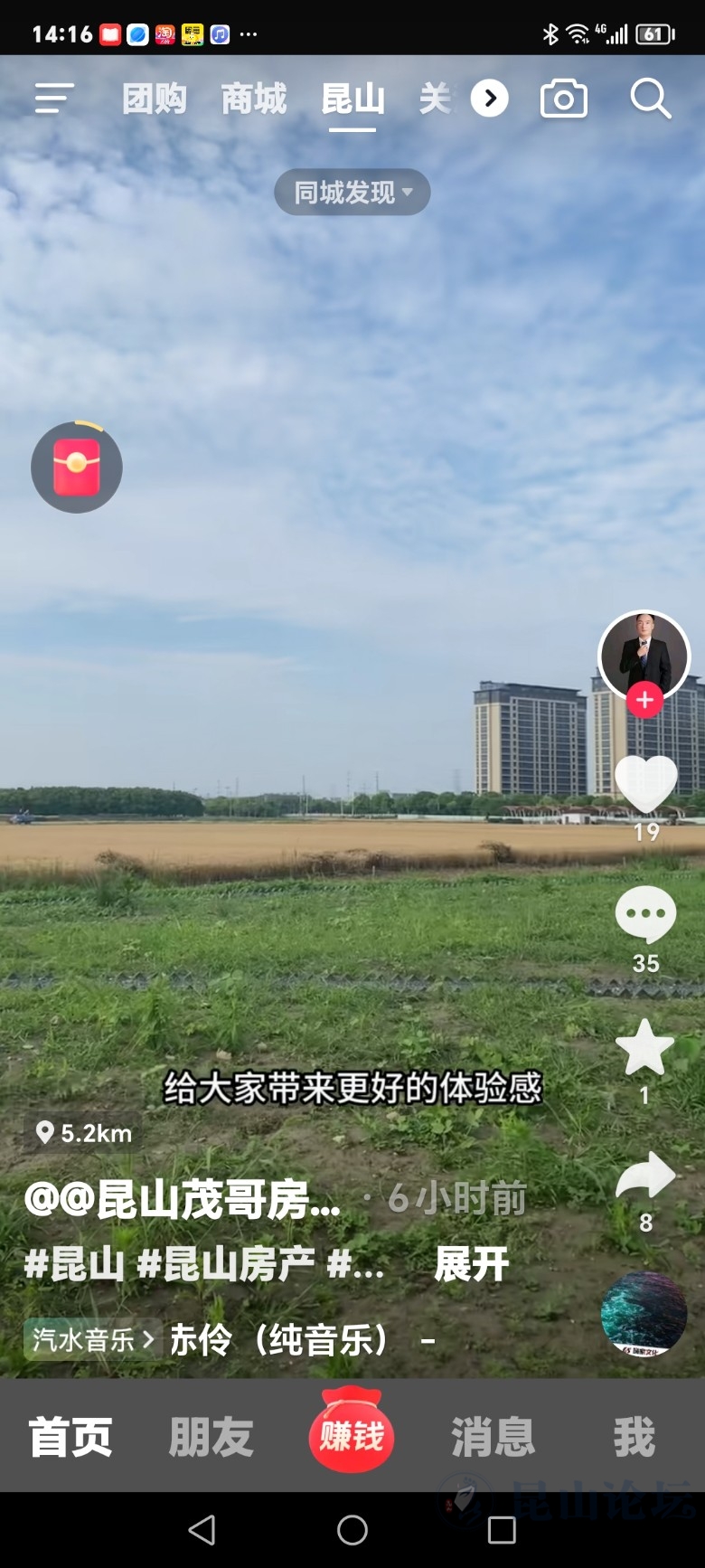Follow the creator with the plus button

644,700
